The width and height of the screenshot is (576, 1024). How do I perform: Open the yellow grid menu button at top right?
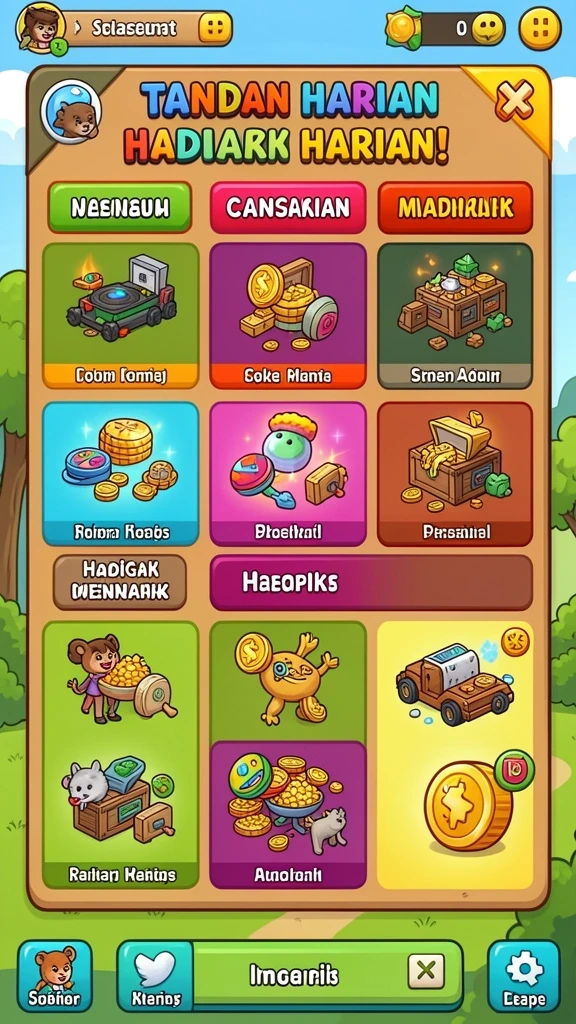(x=539, y=28)
